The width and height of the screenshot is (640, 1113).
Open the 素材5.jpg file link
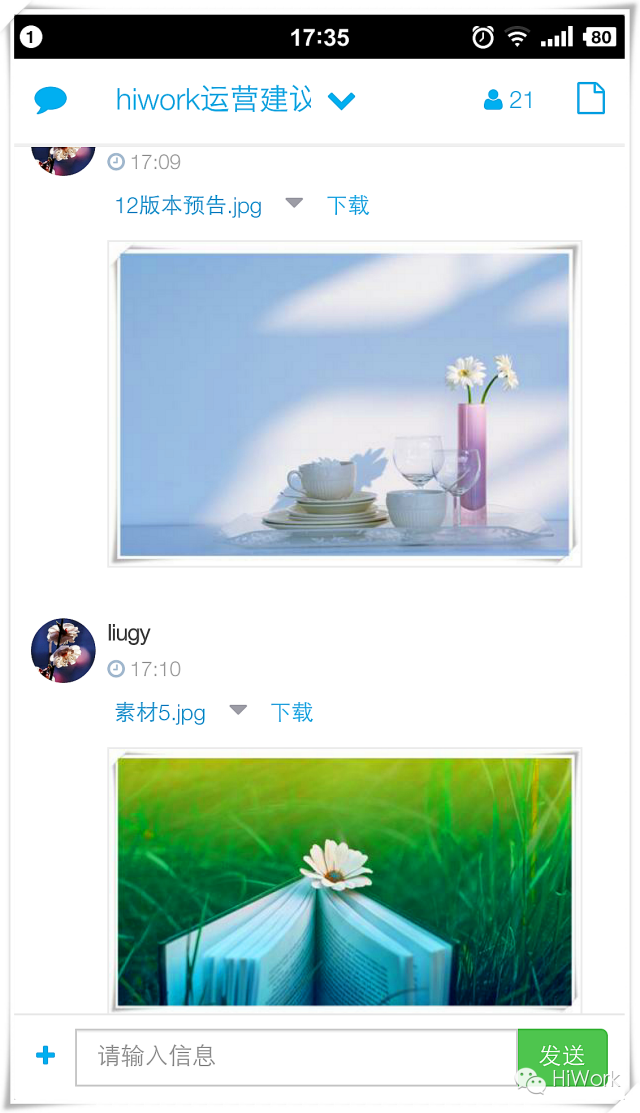(x=160, y=713)
